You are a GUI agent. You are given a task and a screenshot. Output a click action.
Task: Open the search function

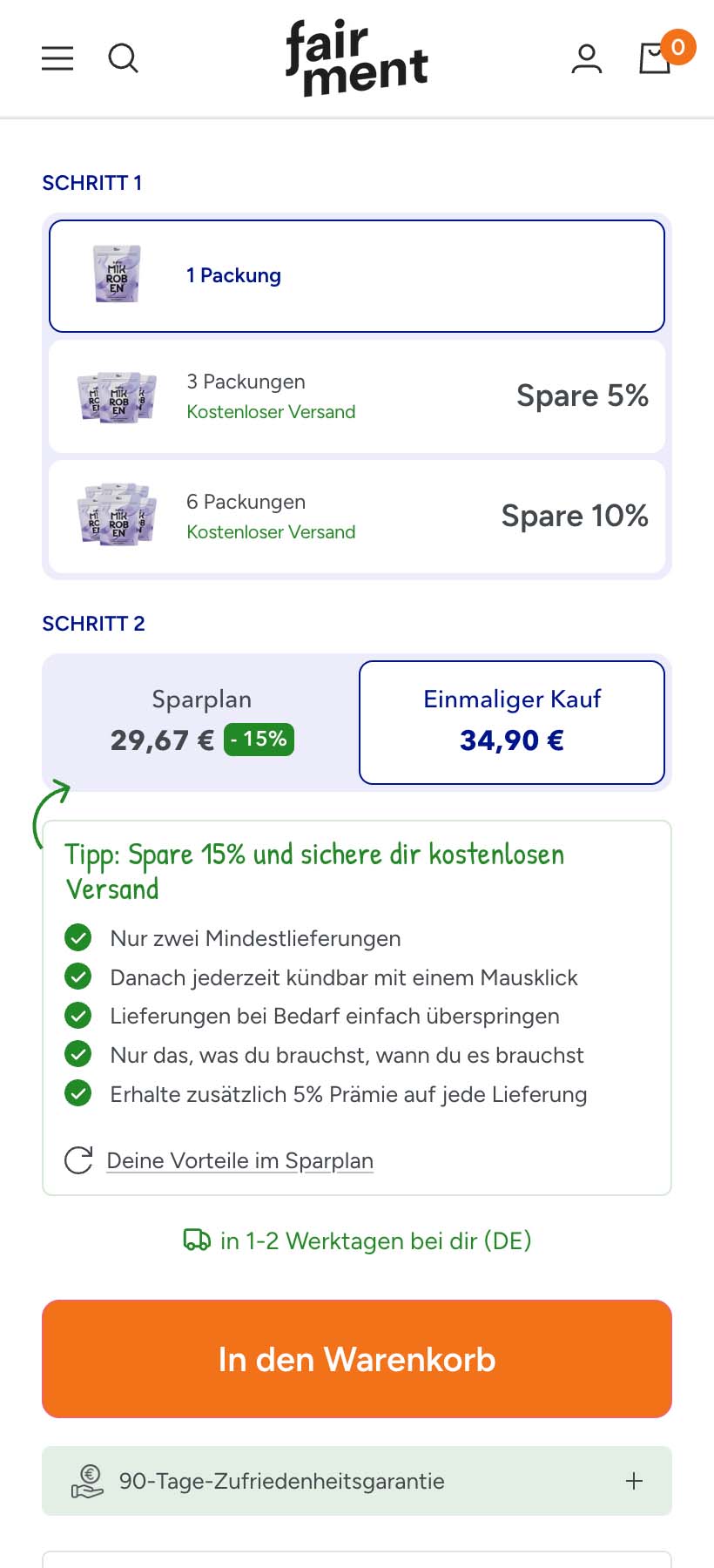tap(124, 58)
